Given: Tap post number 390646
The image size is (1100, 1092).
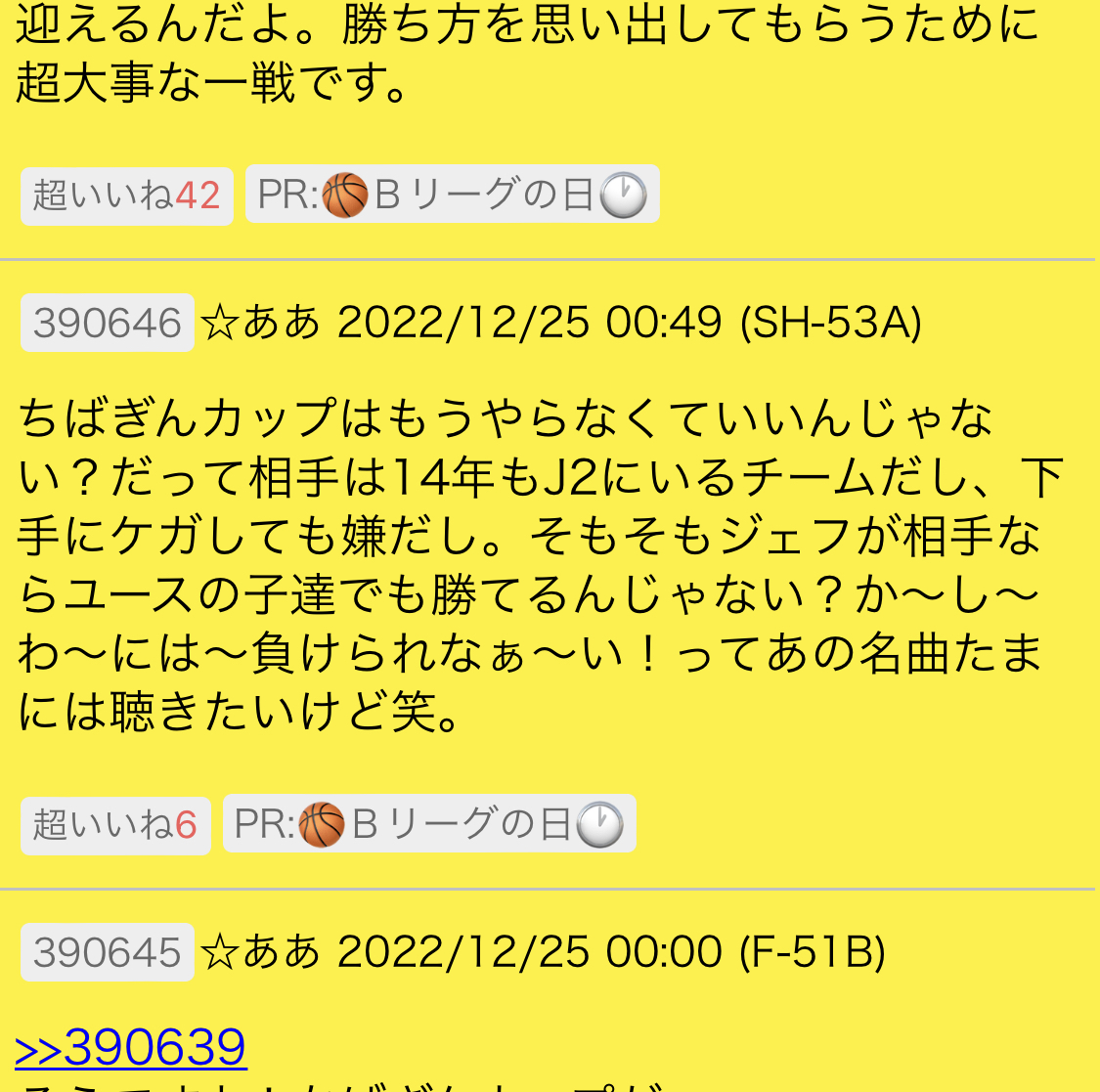Looking at the screenshot, I should pyautogui.click(x=108, y=323).
